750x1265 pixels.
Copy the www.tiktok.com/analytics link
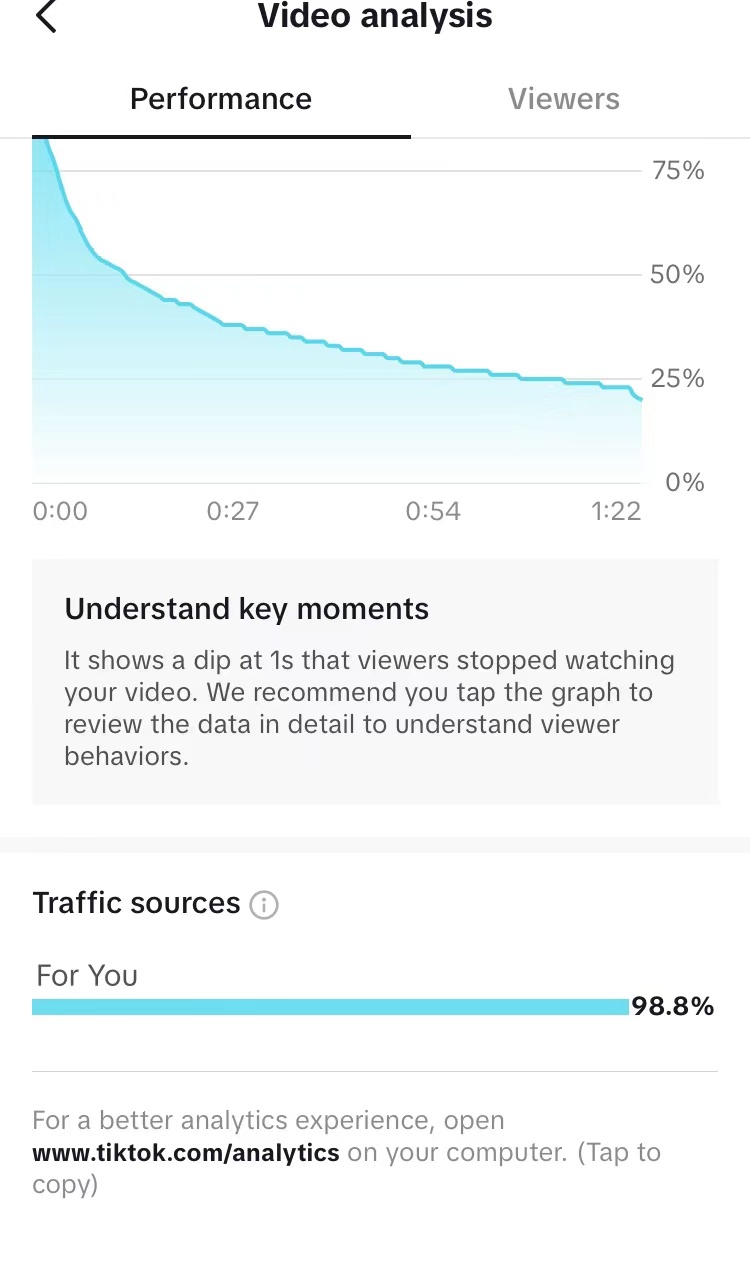186,1152
